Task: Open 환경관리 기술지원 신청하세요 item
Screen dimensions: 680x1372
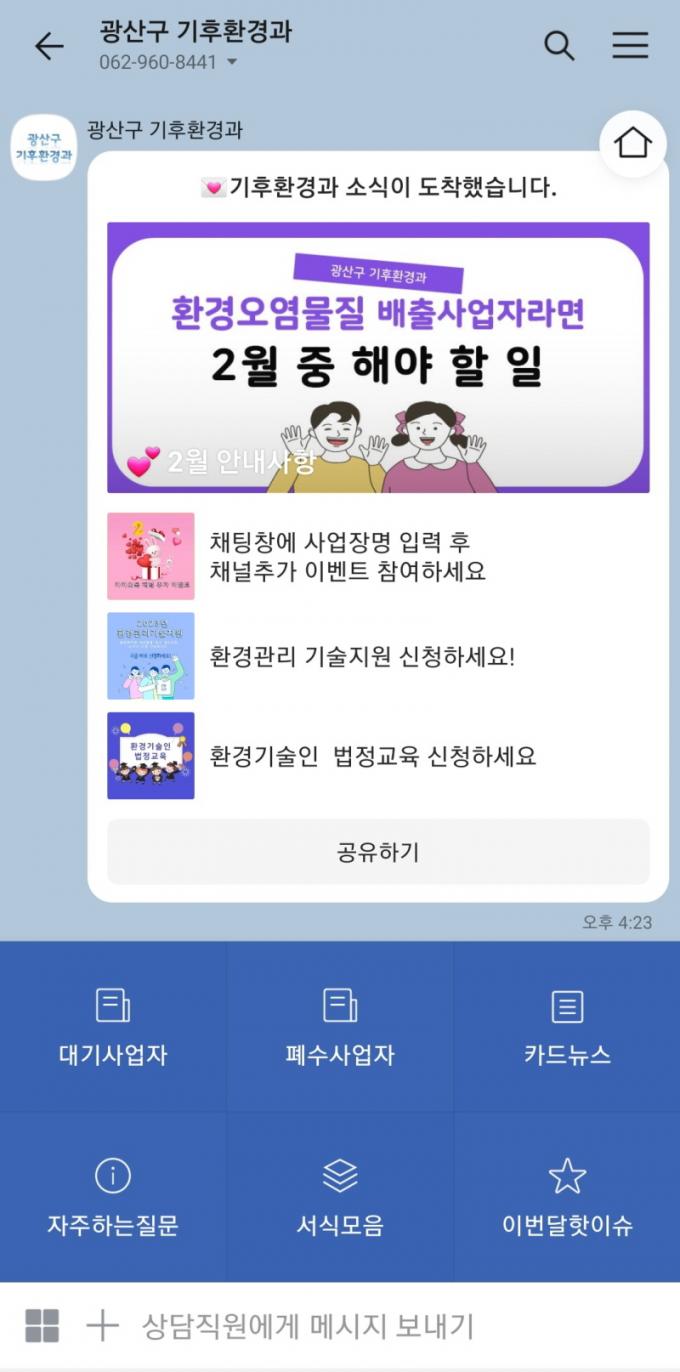Action: [x=378, y=656]
